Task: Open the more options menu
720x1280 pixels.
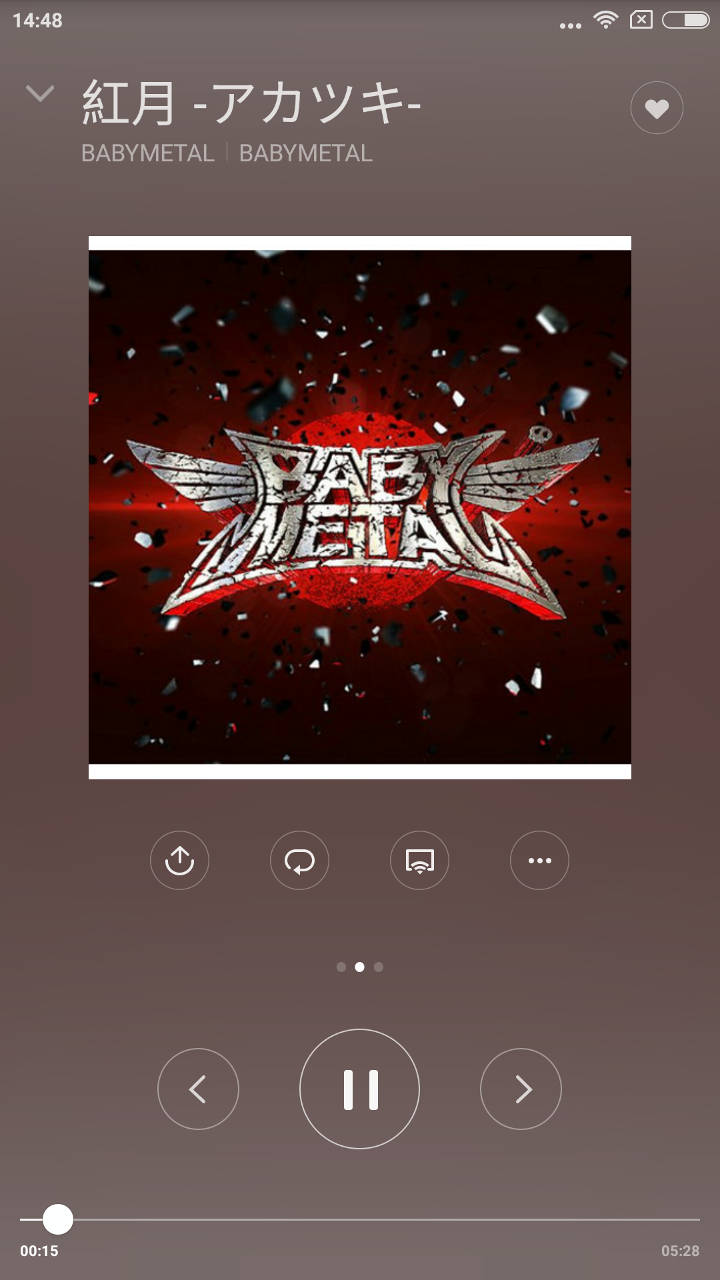Action: coord(539,860)
